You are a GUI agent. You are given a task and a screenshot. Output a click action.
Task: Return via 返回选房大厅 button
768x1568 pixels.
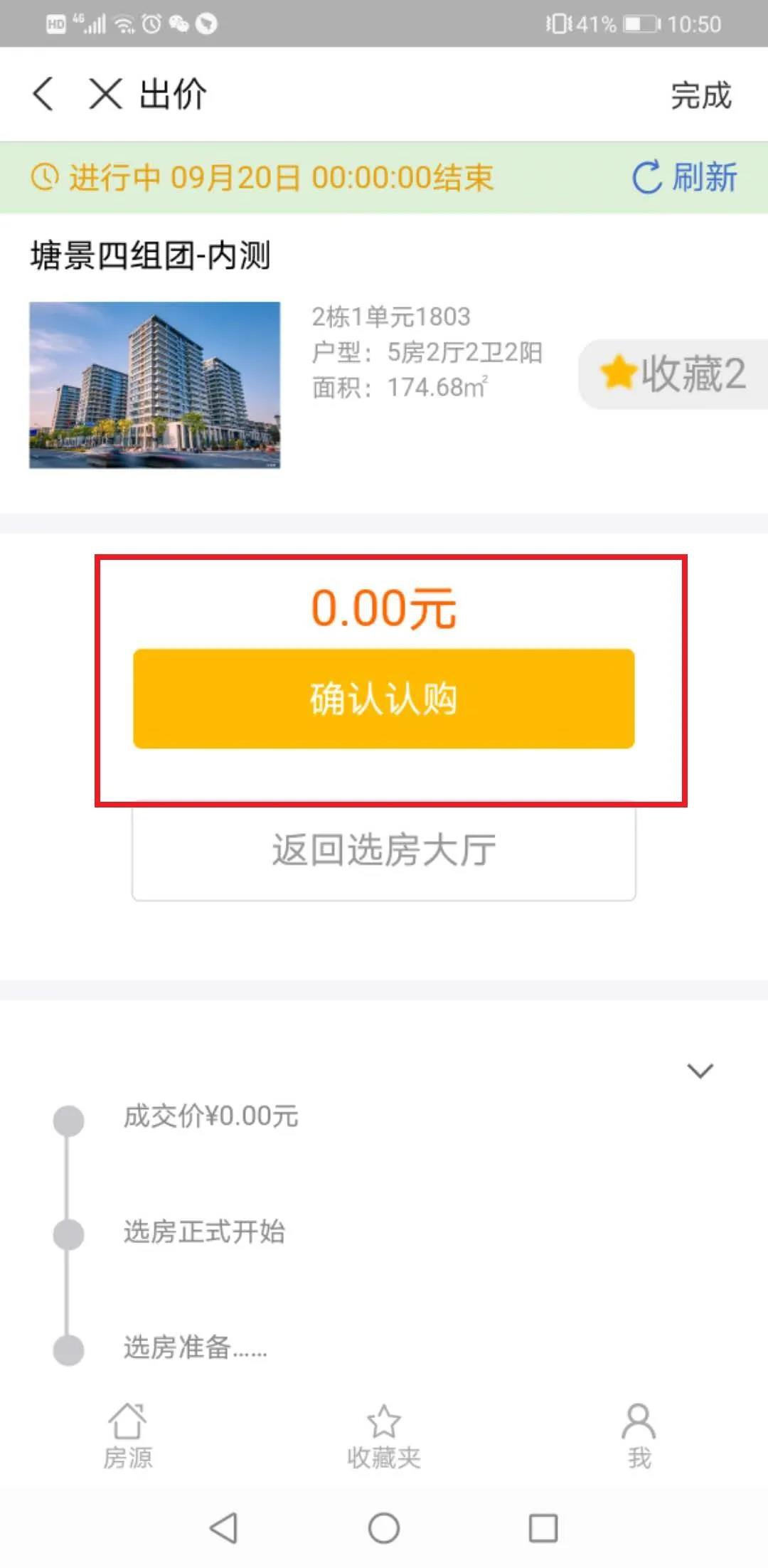pos(383,850)
